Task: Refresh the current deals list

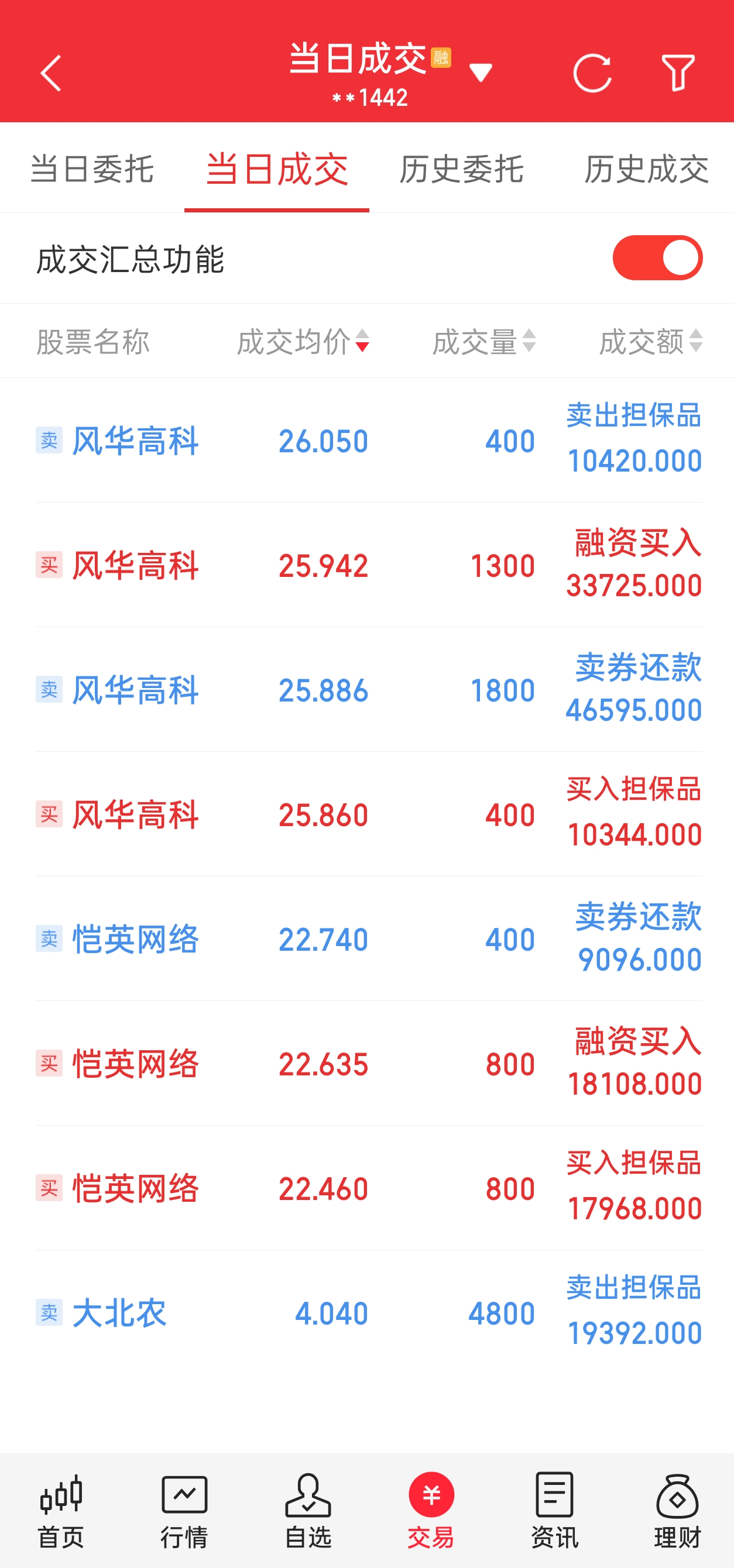Action: click(x=593, y=71)
